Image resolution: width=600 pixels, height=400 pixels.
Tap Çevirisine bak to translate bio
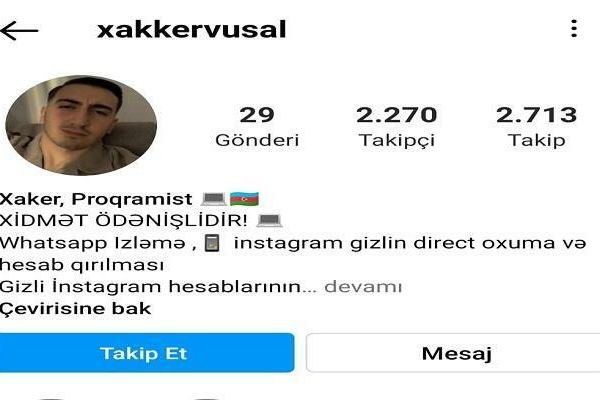(76, 308)
